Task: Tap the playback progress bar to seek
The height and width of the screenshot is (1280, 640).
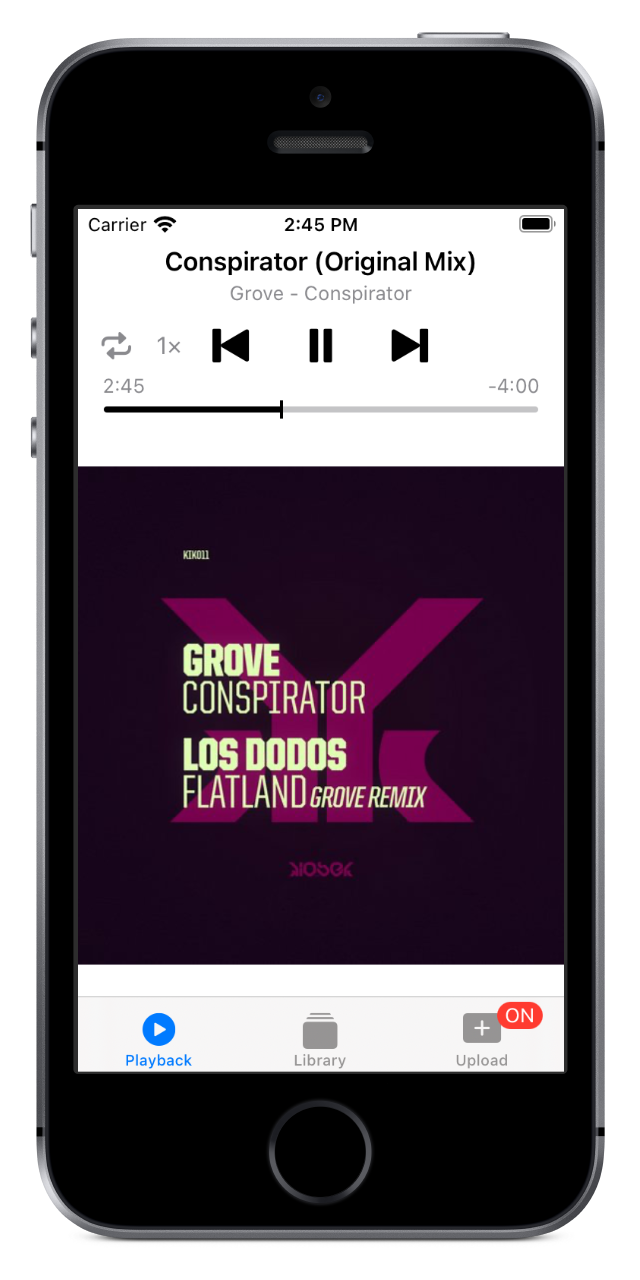Action: [x=320, y=409]
